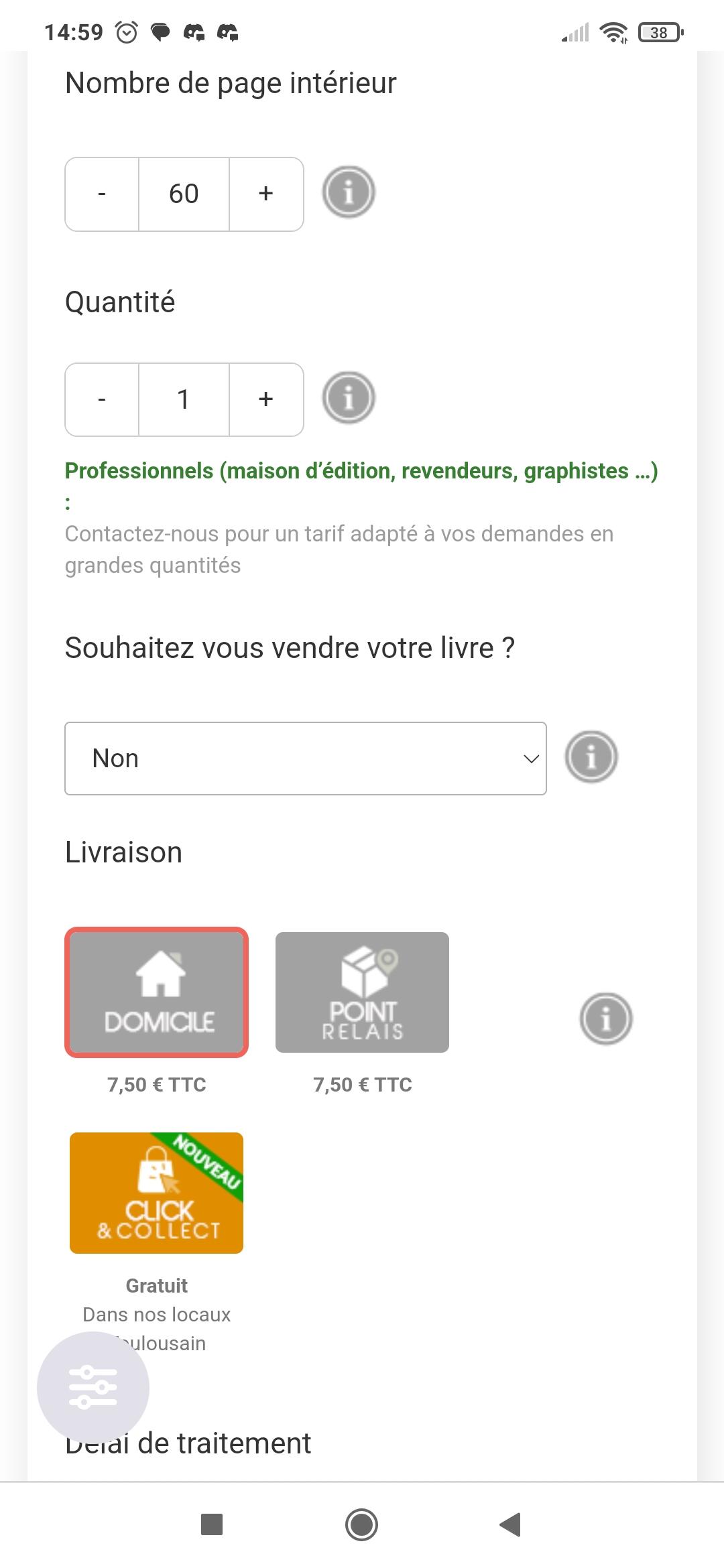
Task: Select Domicile delivery option
Action: click(157, 992)
